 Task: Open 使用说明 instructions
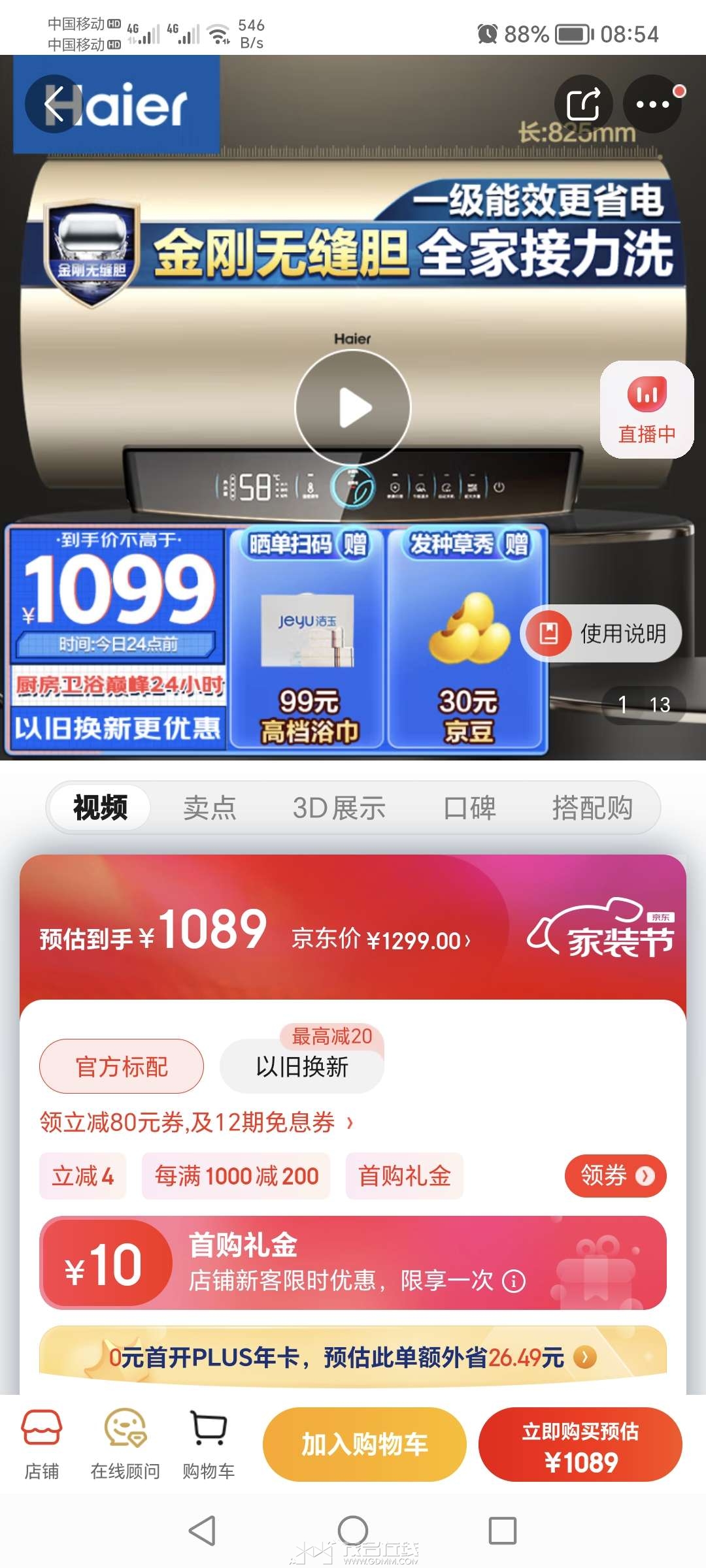(601, 633)
